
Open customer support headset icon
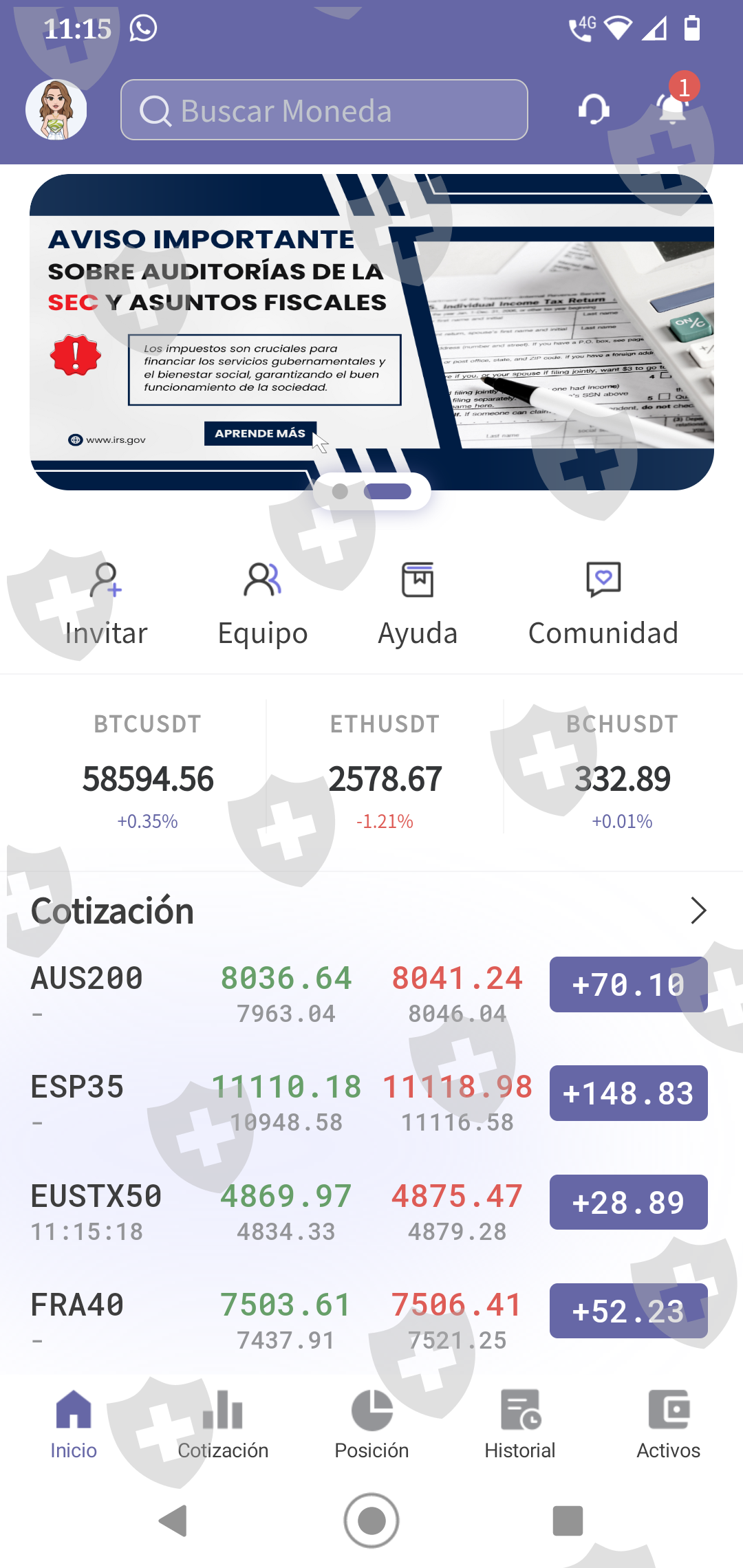point(594,109)
